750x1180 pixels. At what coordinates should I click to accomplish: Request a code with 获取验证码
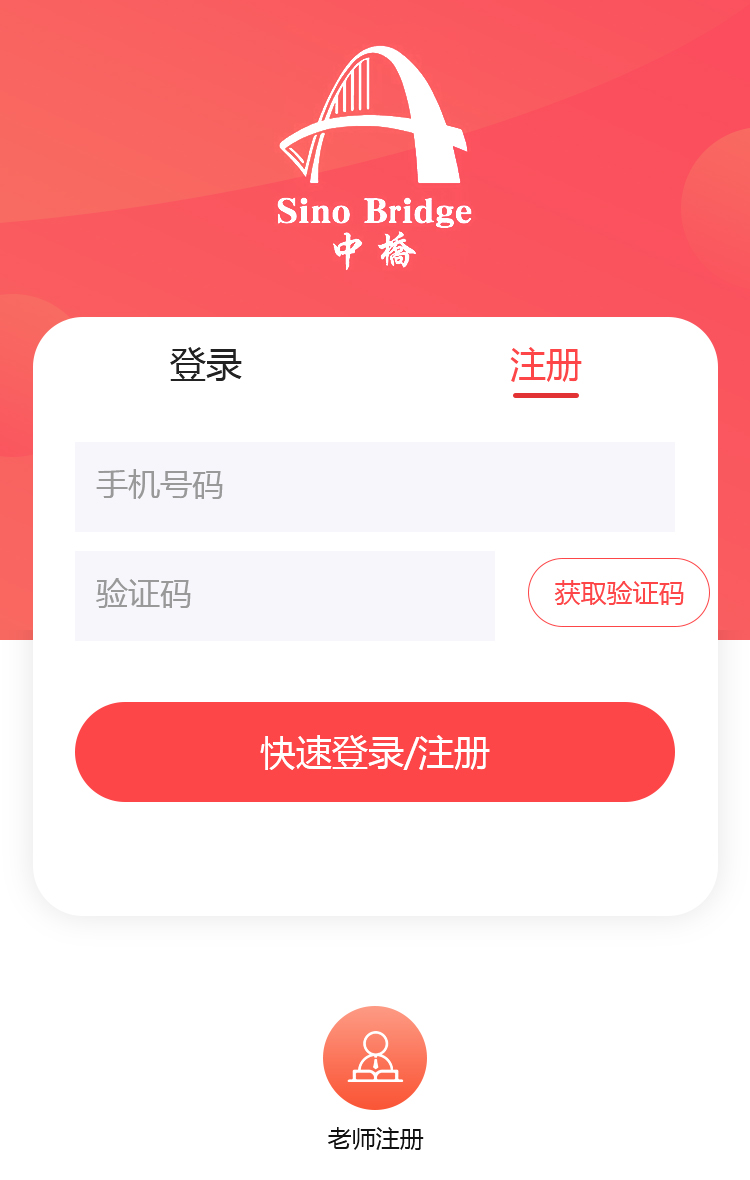618,593
